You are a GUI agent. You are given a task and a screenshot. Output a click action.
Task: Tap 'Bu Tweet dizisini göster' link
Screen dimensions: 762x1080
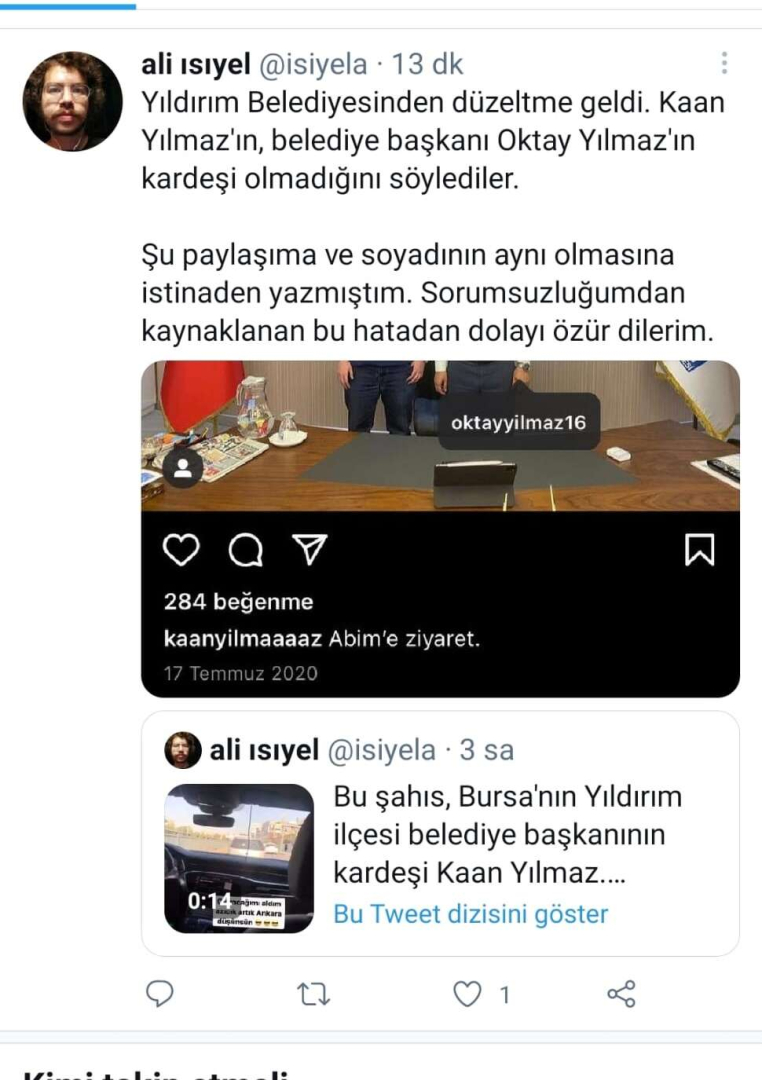coord(470,914)
